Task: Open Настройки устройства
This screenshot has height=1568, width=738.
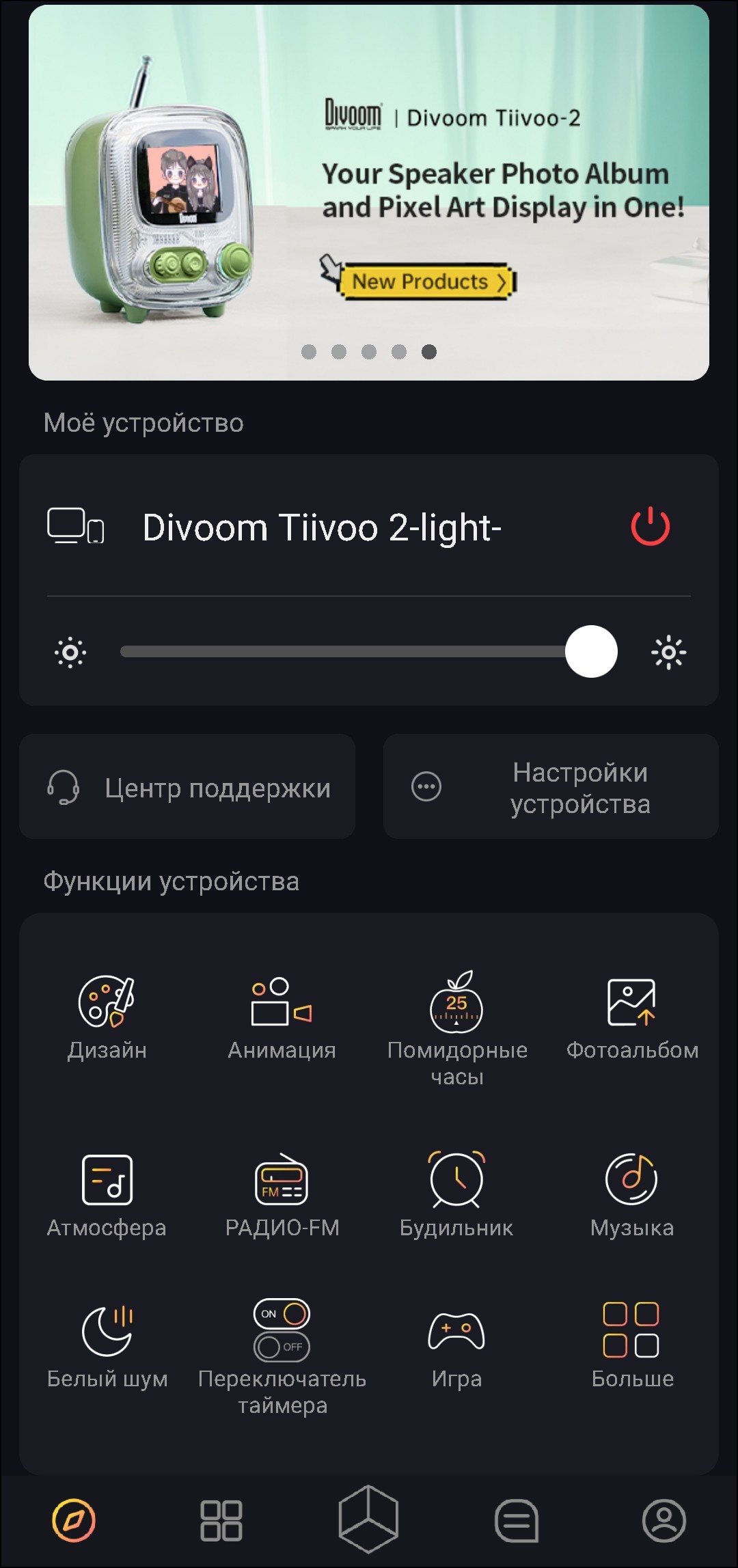Action: 551,787
